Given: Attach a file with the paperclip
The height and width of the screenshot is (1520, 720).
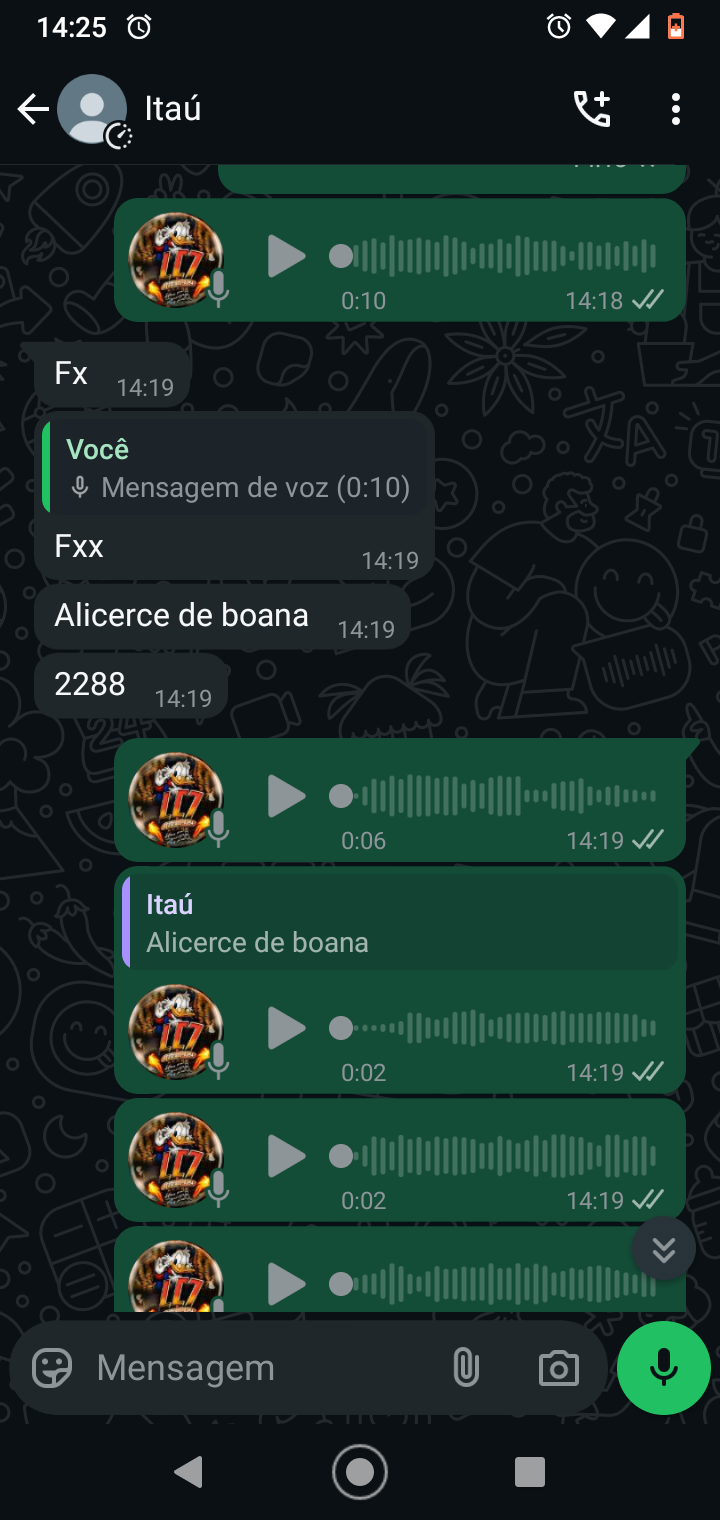Looking at the screenshot, I should (466, 1367).
